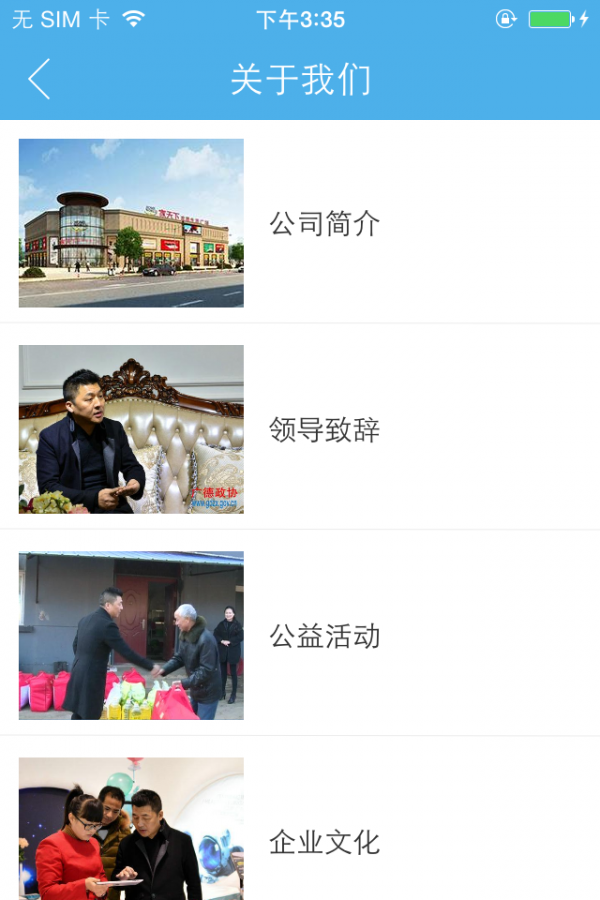
Task: Go back using the header arrow
Action: coord(39,79)
